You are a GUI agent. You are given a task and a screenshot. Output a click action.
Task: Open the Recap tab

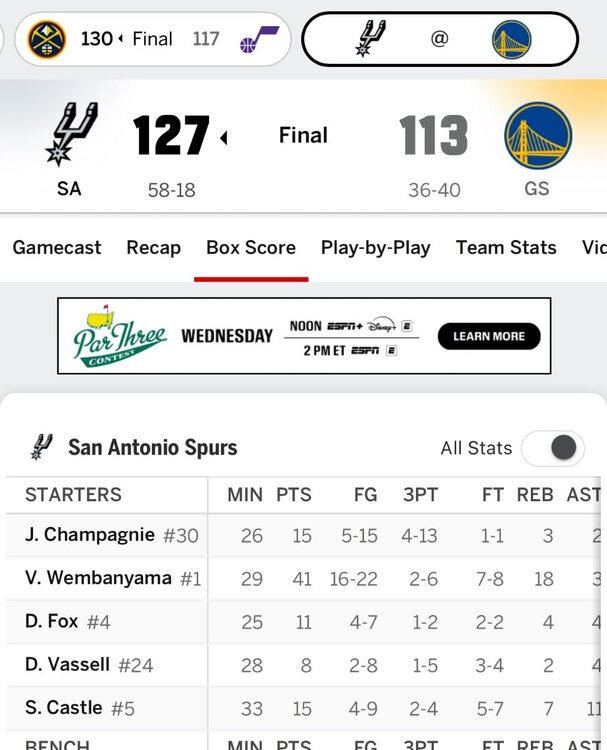tap(153, 248)
